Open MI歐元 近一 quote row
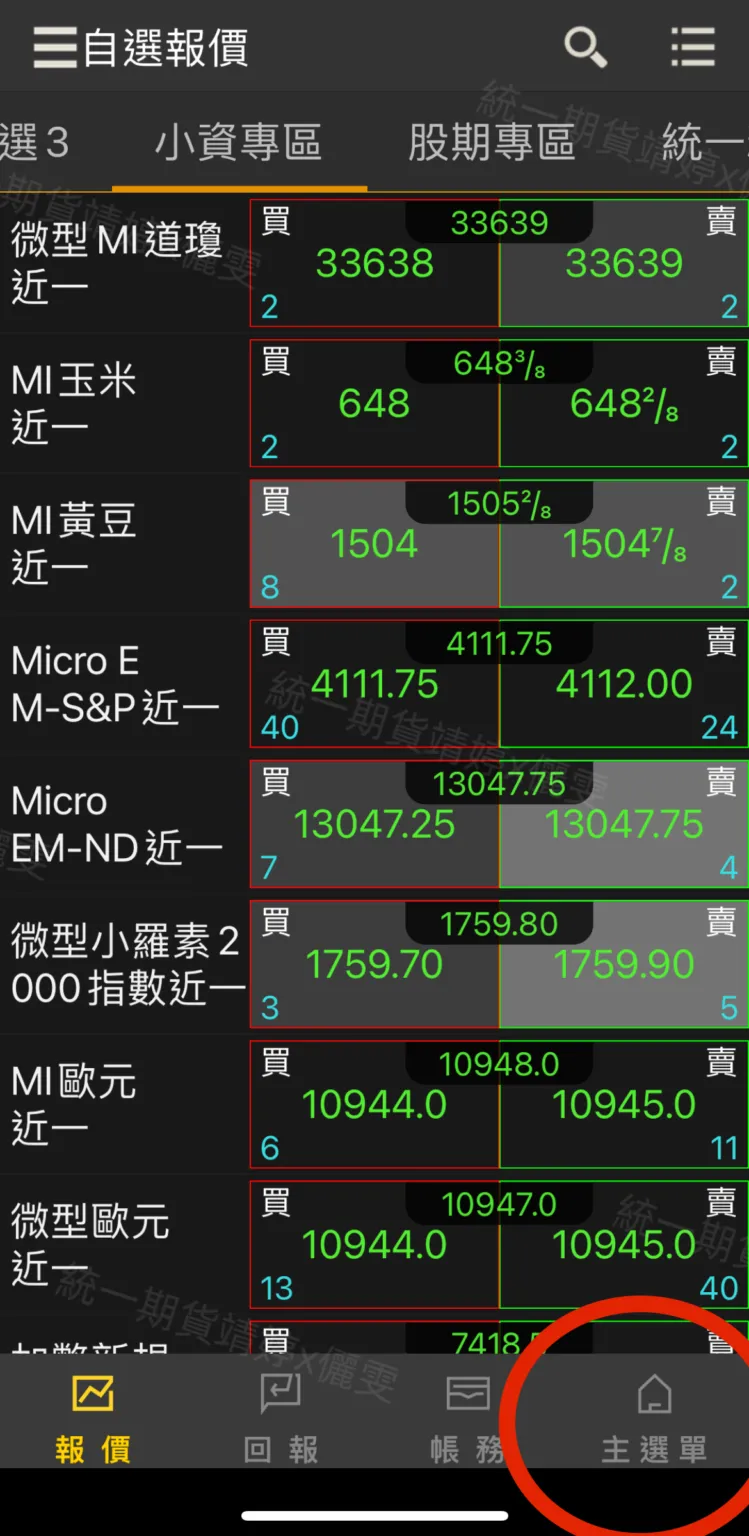Viewport: 749px width, 1536px height. pos(116,1104)
